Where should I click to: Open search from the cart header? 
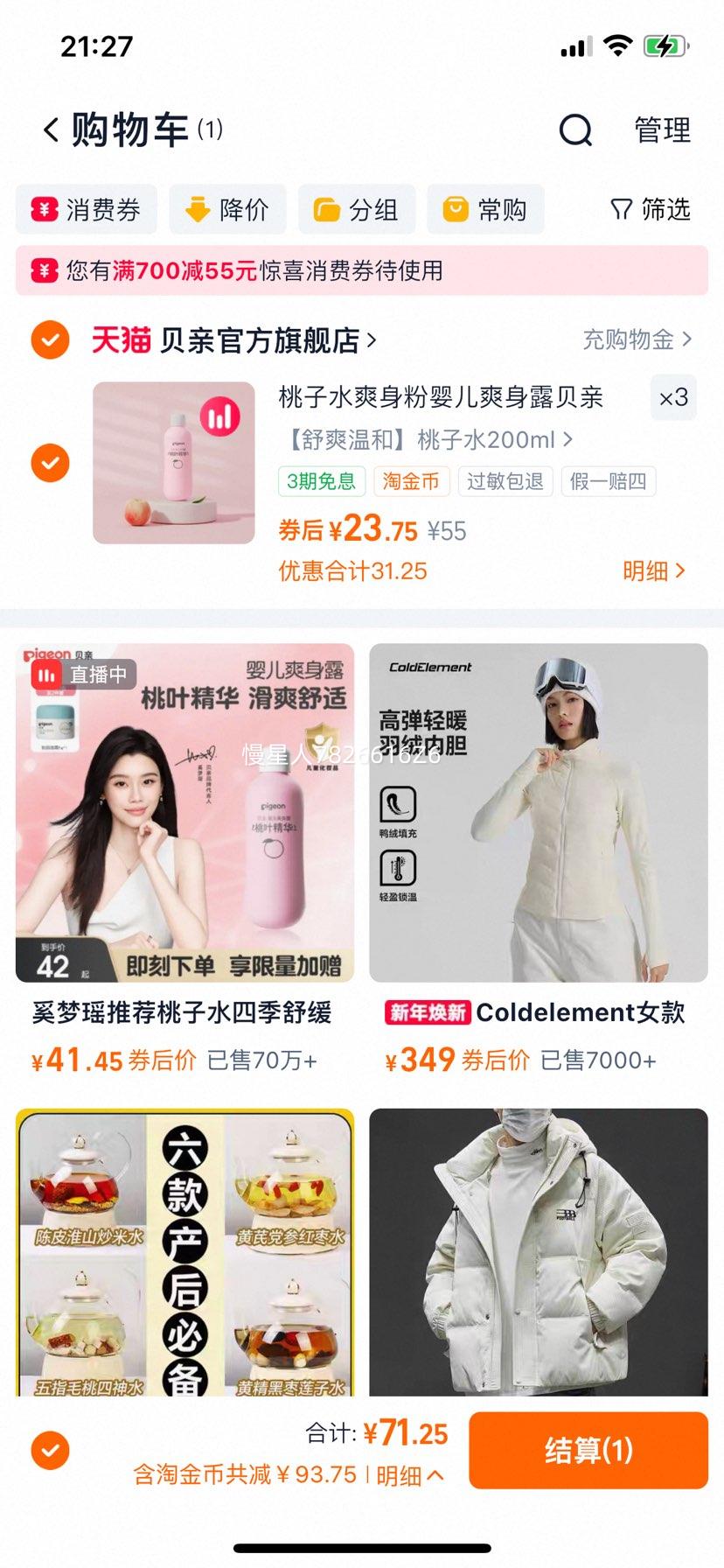[x=574, y=129]
